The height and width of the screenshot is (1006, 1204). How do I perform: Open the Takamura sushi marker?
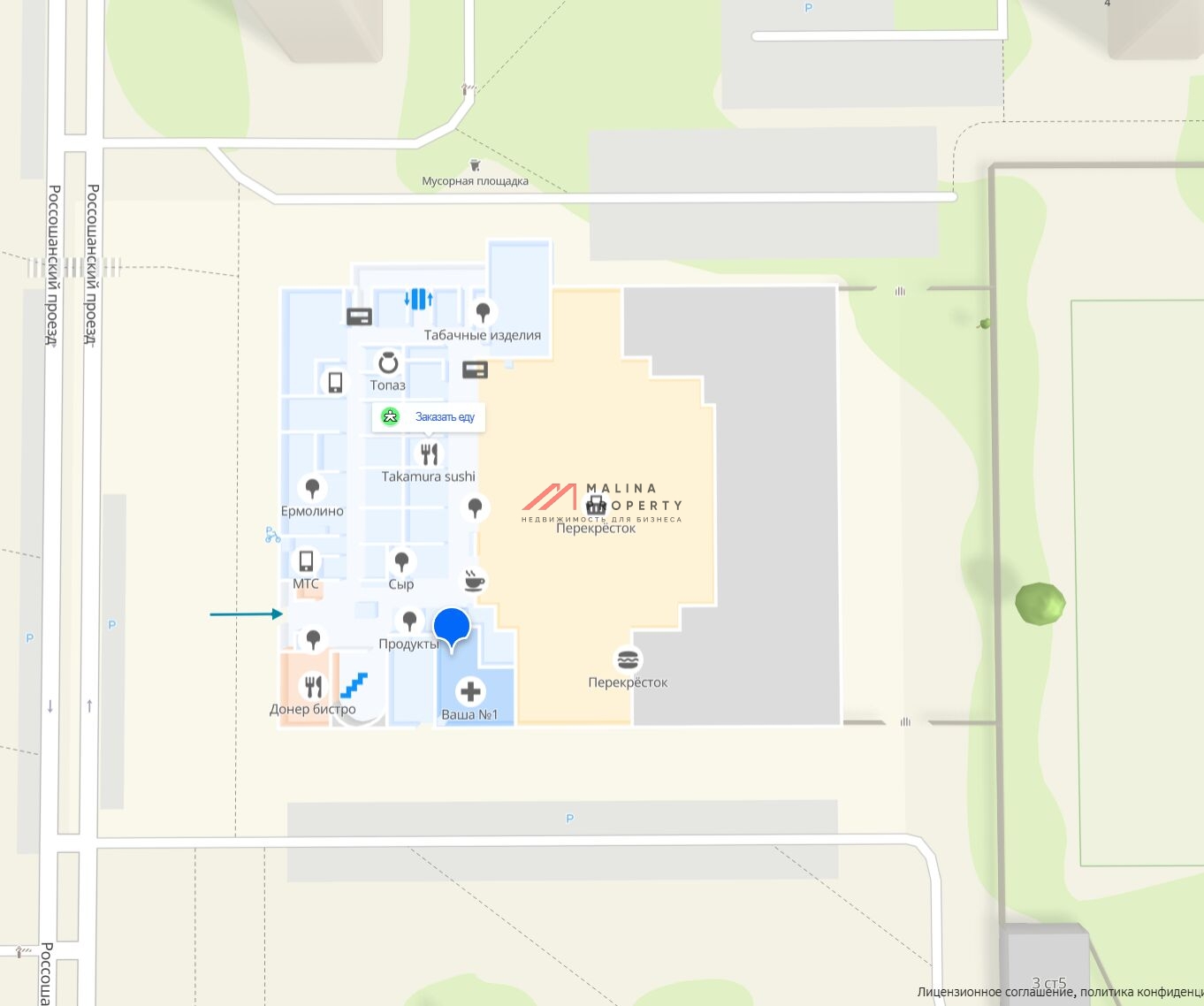click(x=429, y=454)
